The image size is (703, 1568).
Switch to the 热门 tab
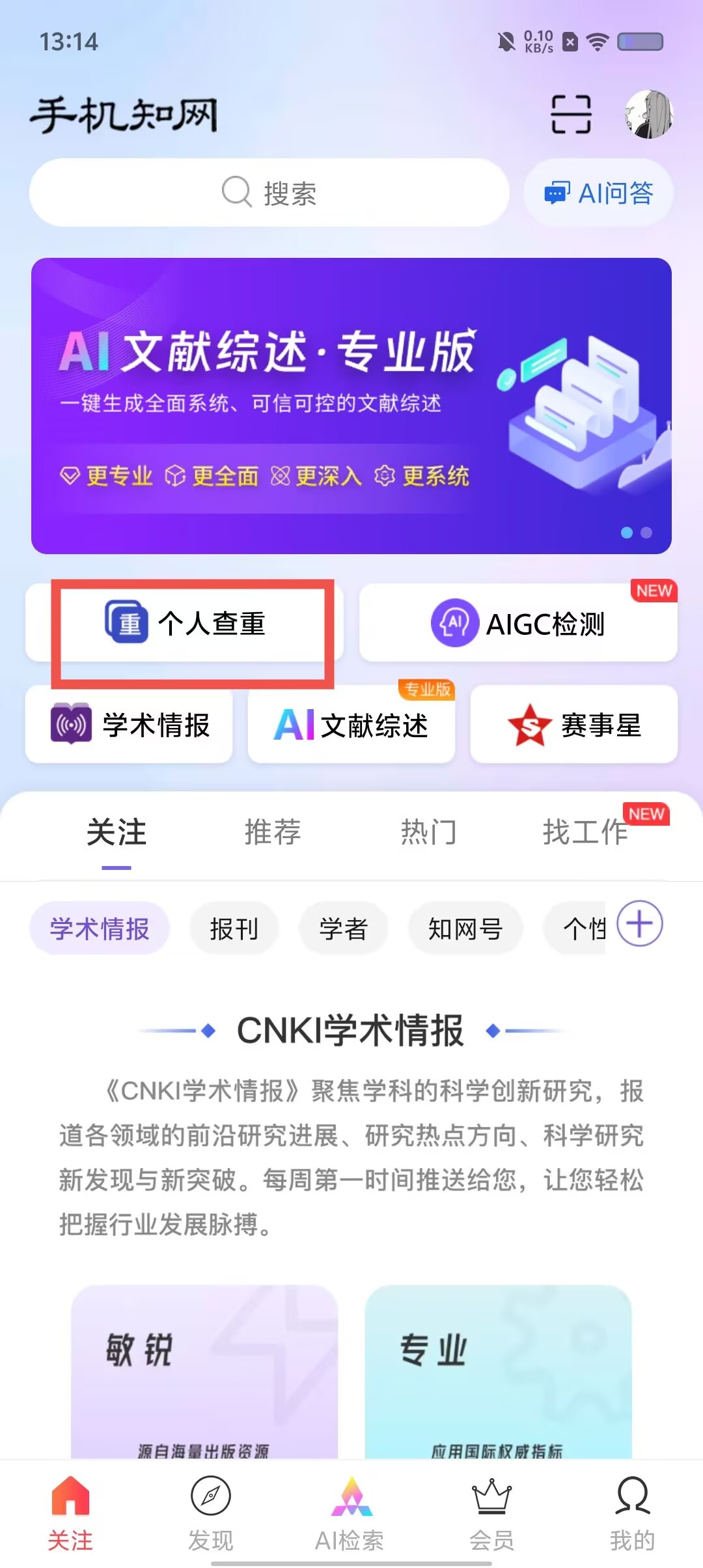[x=428, y=832]
